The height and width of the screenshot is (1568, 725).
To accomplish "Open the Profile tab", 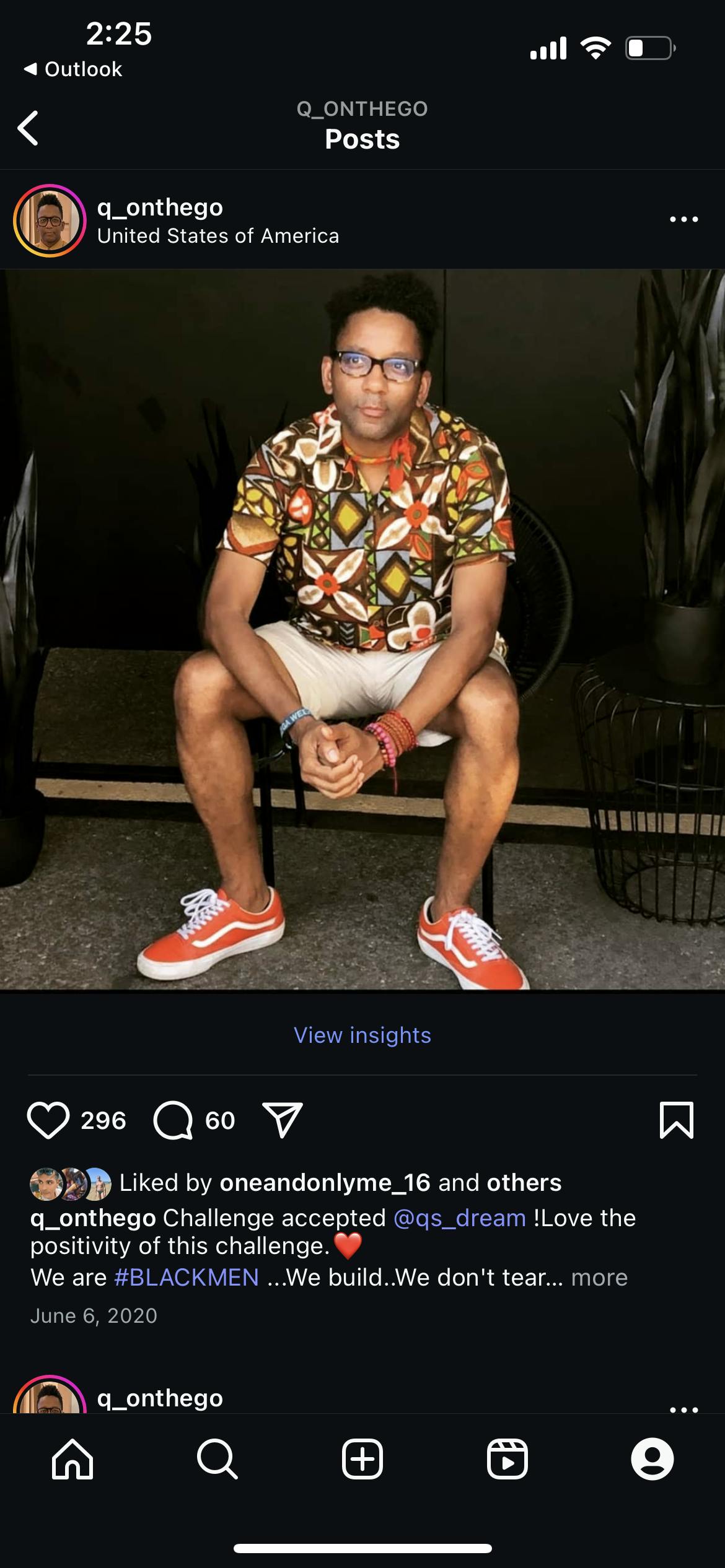I will point(652,1459).
